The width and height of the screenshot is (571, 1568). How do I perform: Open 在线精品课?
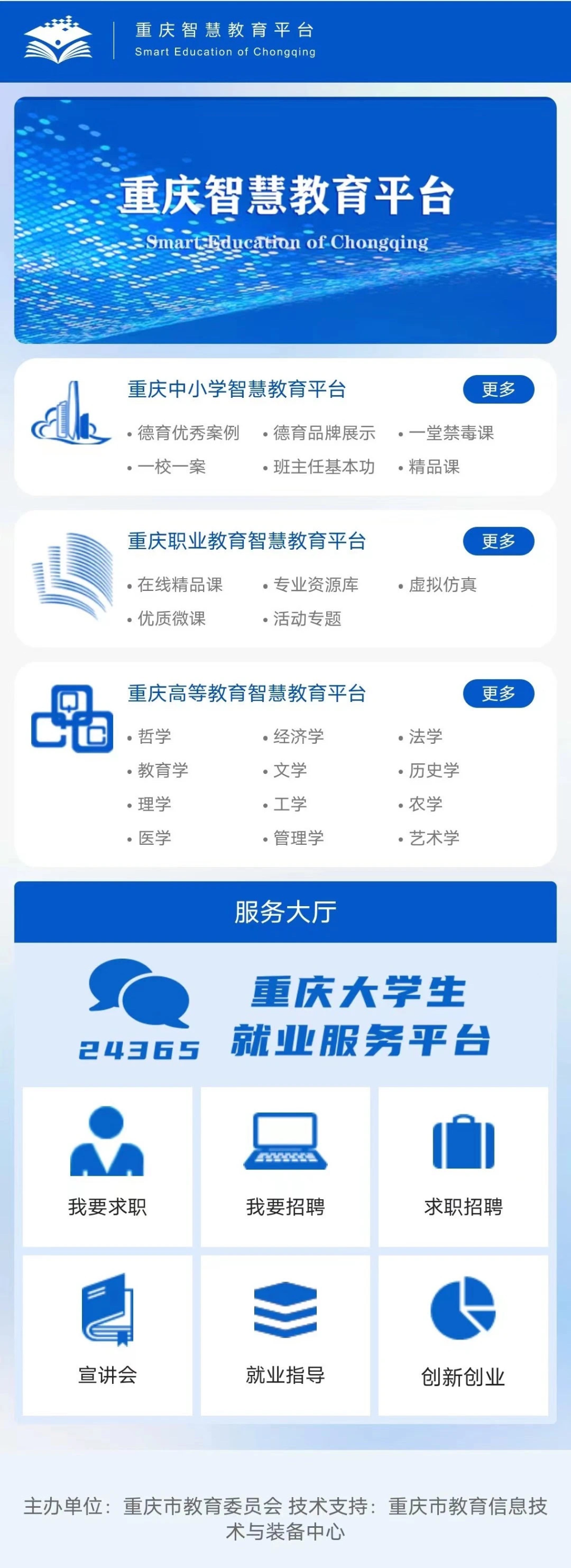point(180,584)
